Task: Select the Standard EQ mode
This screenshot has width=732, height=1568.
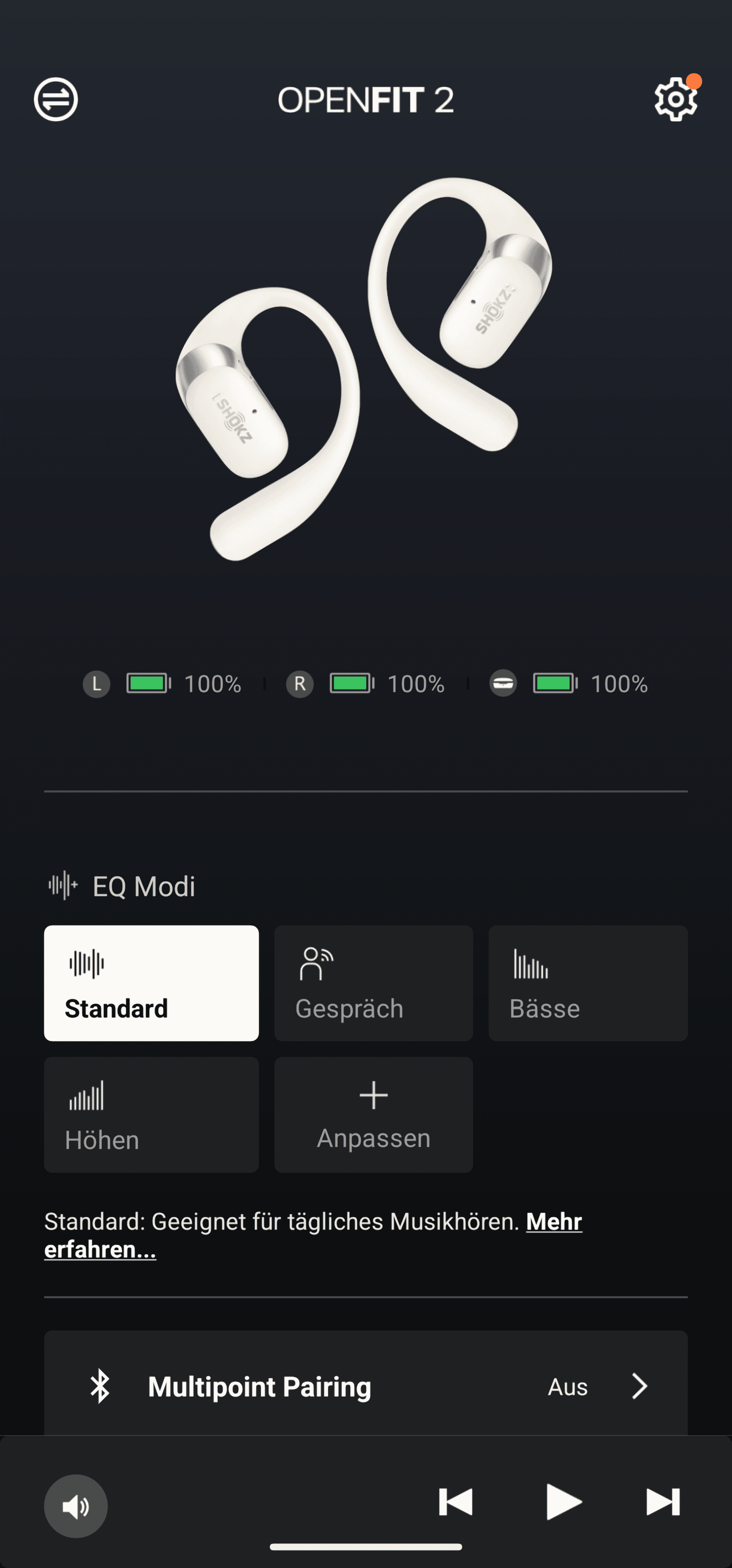Action: pos(151,983)
